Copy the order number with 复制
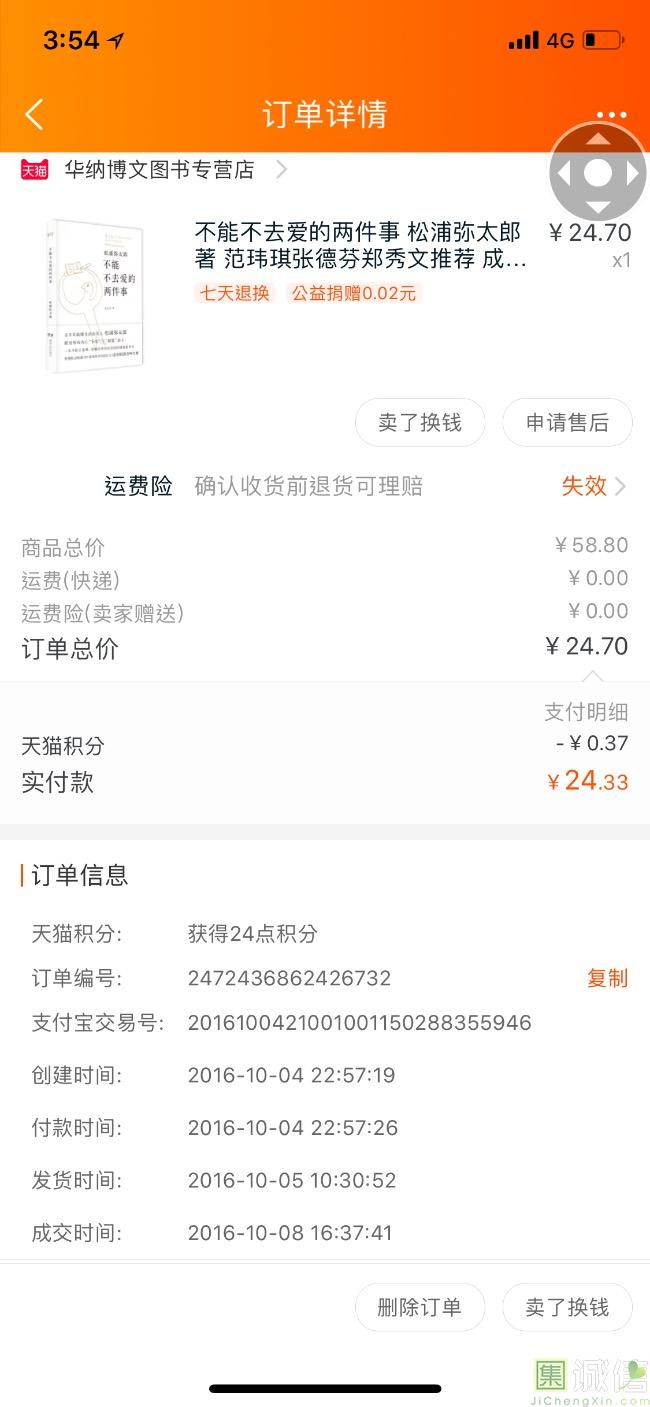 pos(607,978)
